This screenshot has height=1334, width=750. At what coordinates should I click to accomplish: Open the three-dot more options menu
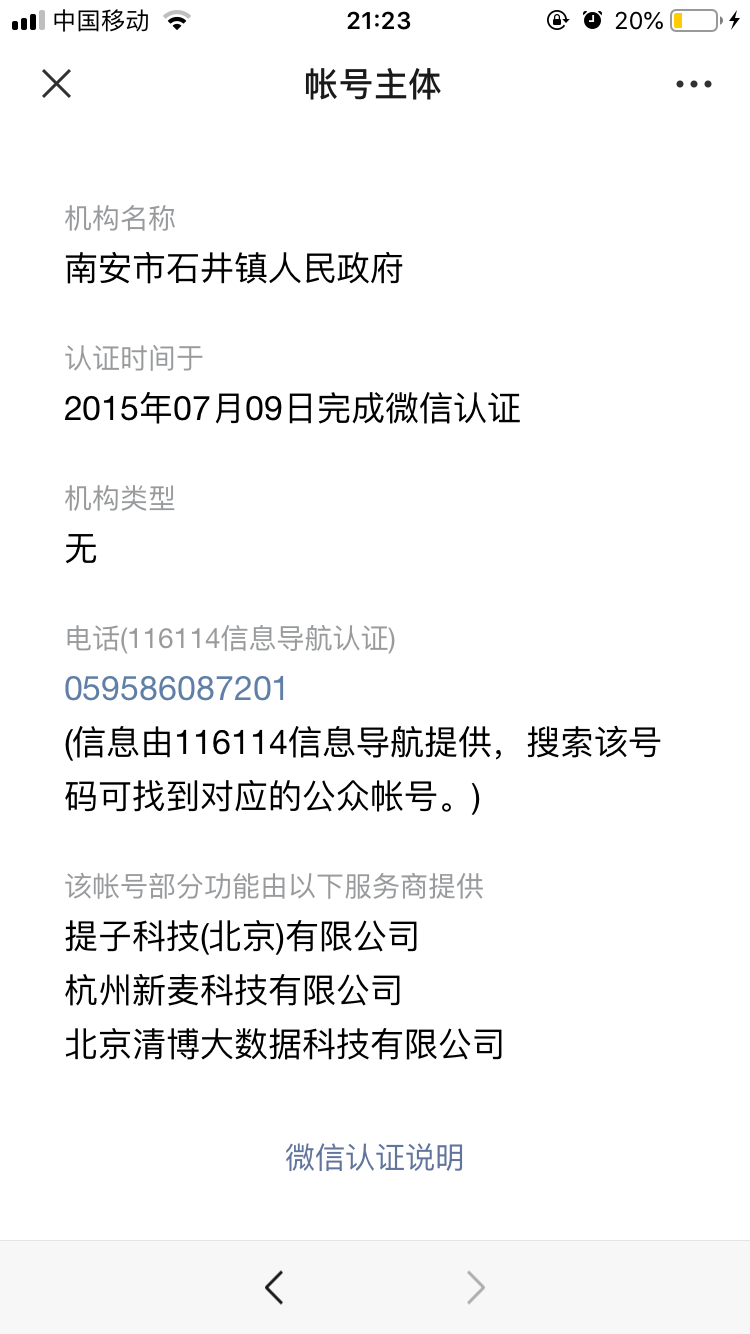click(693, 85)
